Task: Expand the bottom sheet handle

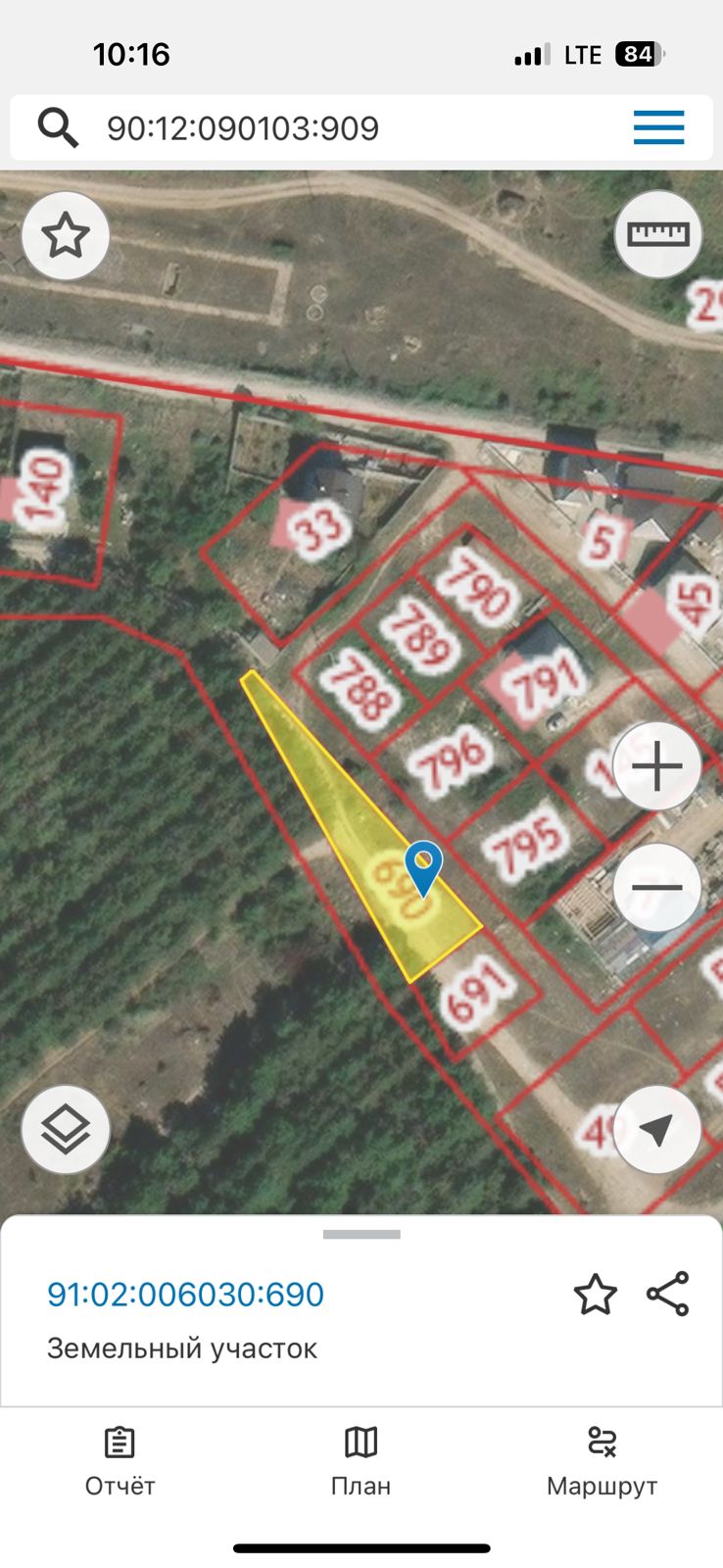Action: 361,1235
